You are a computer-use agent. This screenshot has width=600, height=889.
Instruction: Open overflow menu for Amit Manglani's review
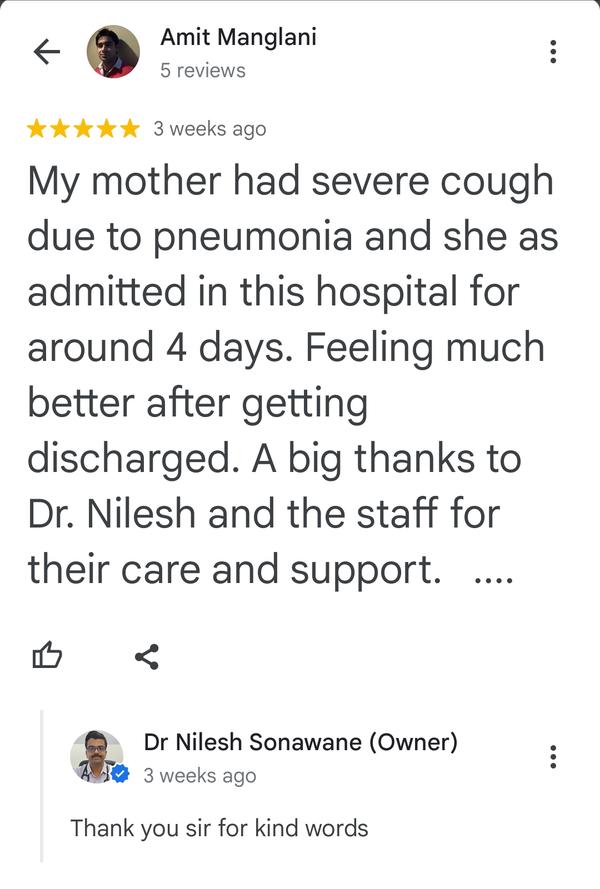coord(553,52)
